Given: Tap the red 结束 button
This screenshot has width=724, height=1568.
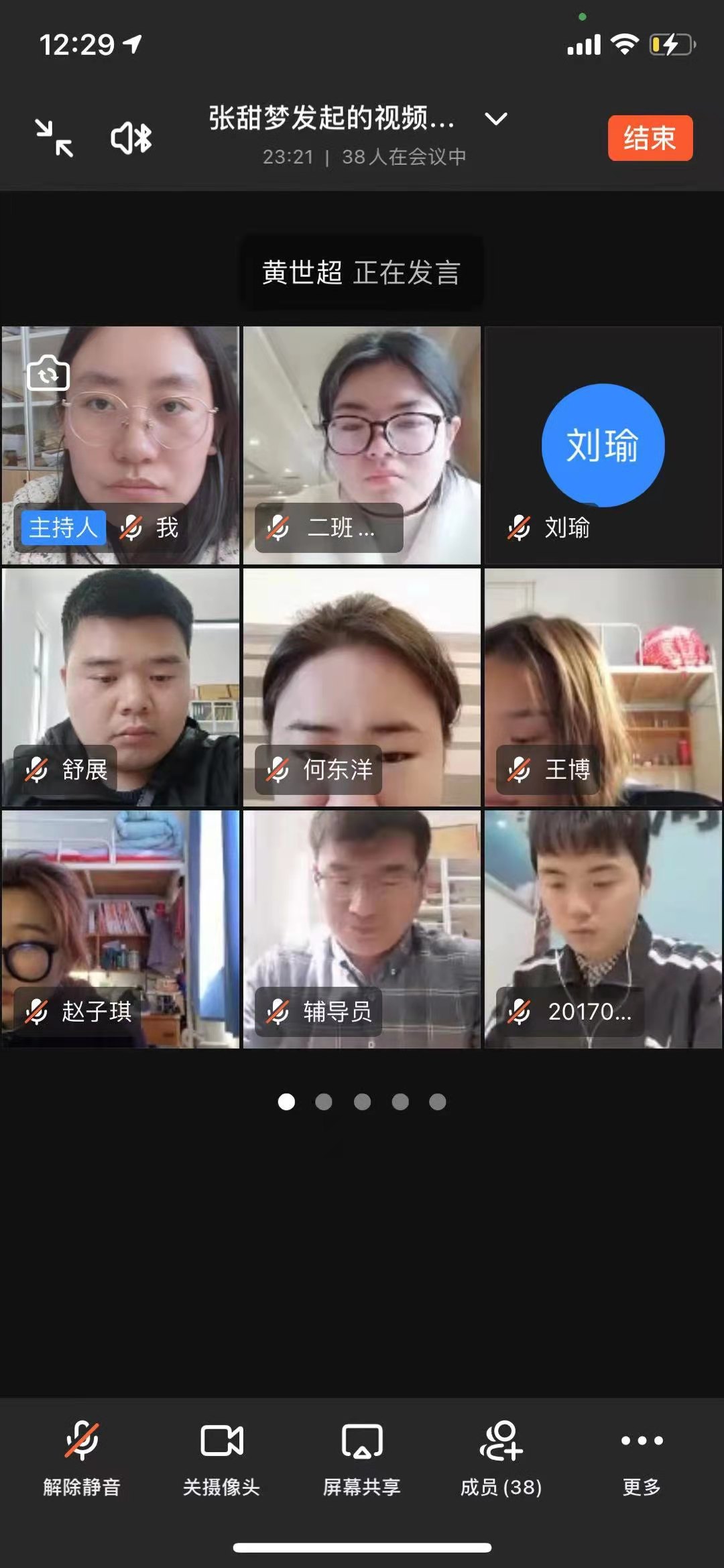Looking at the screenshot, I should coord(650,138).
